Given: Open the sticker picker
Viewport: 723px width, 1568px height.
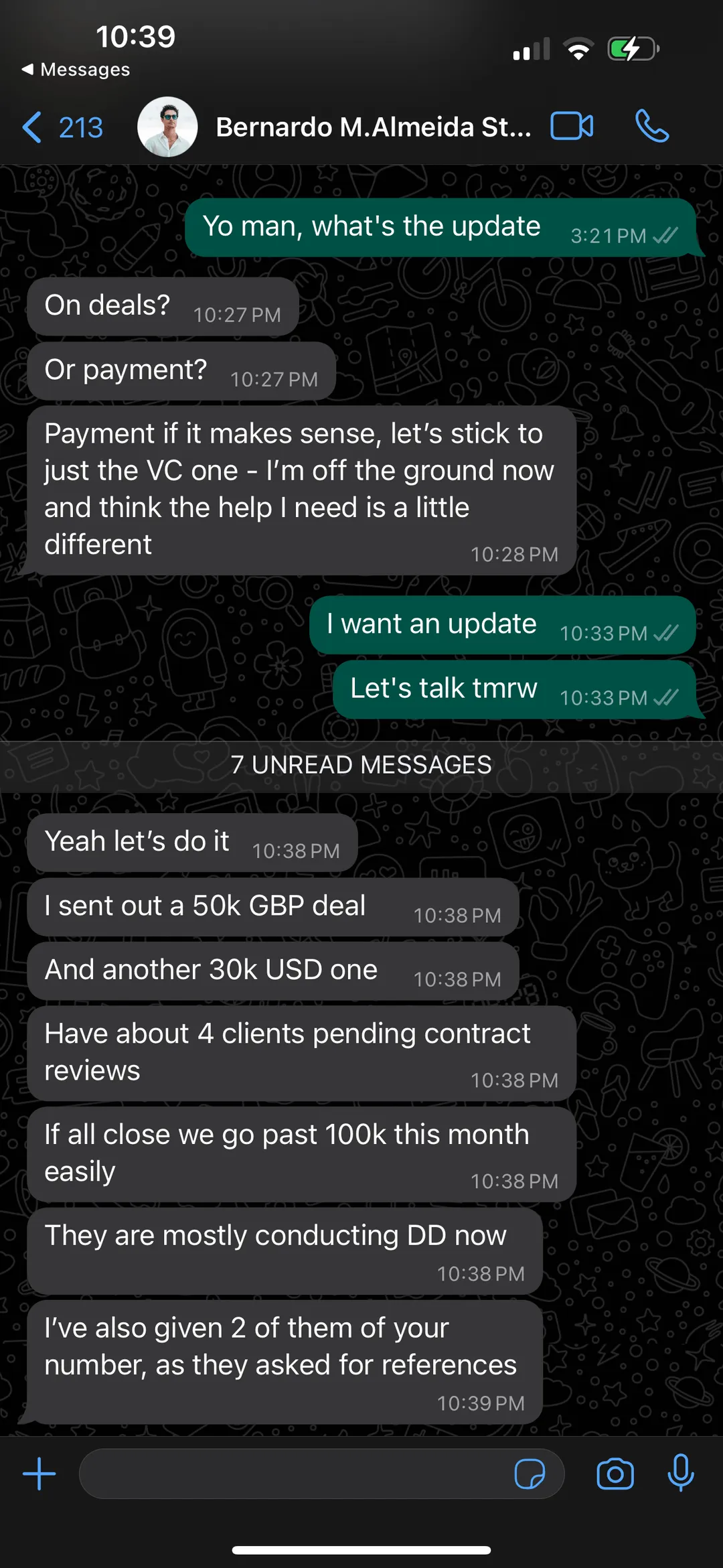Looking at the screenshot, I should tap(530, 1474).
